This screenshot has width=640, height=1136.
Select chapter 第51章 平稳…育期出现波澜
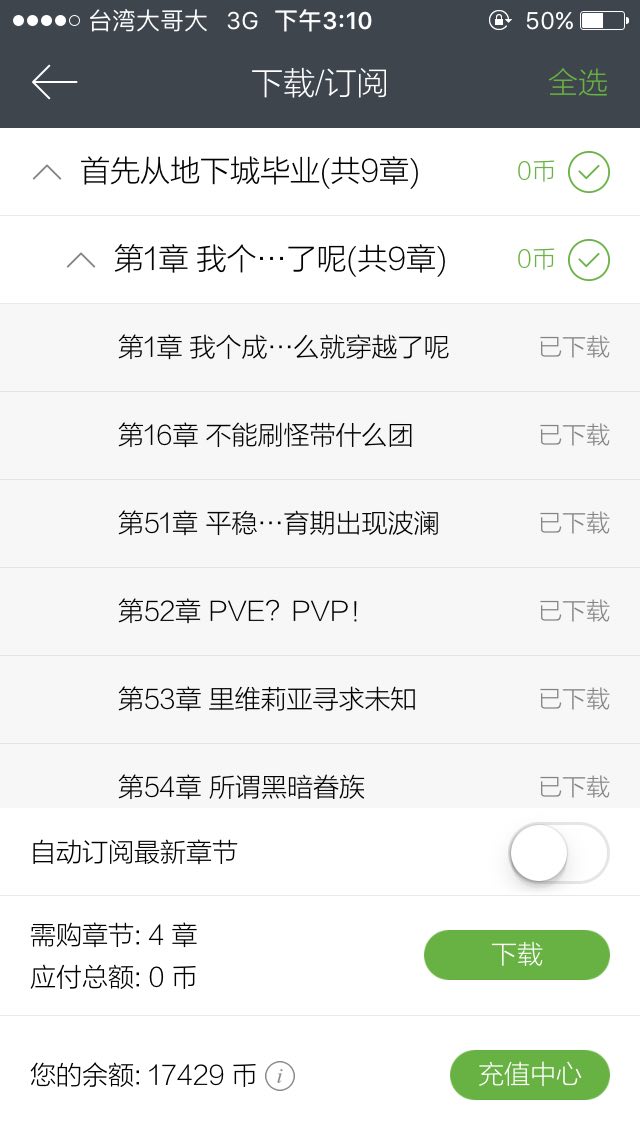278,523
